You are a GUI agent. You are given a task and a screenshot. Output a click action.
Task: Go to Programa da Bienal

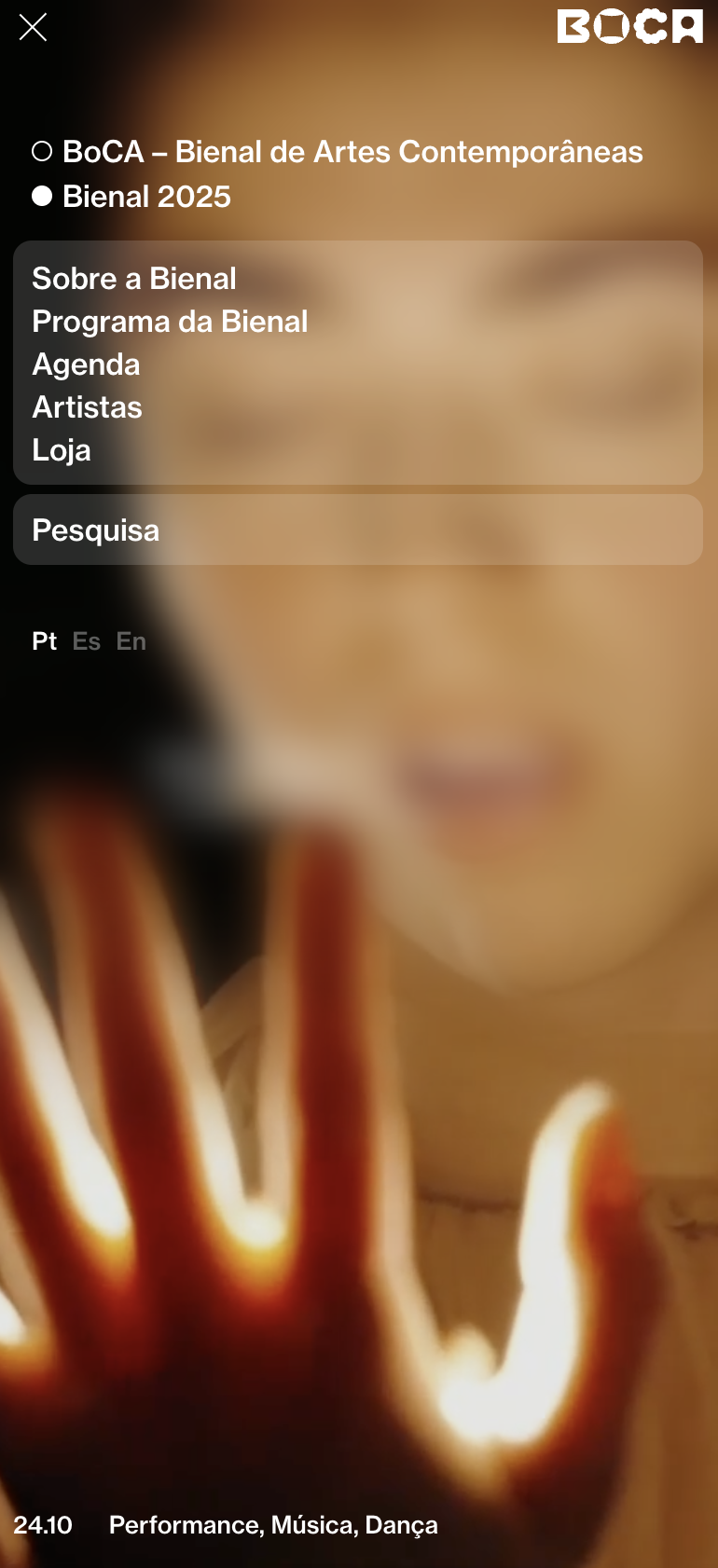point(170,322)
